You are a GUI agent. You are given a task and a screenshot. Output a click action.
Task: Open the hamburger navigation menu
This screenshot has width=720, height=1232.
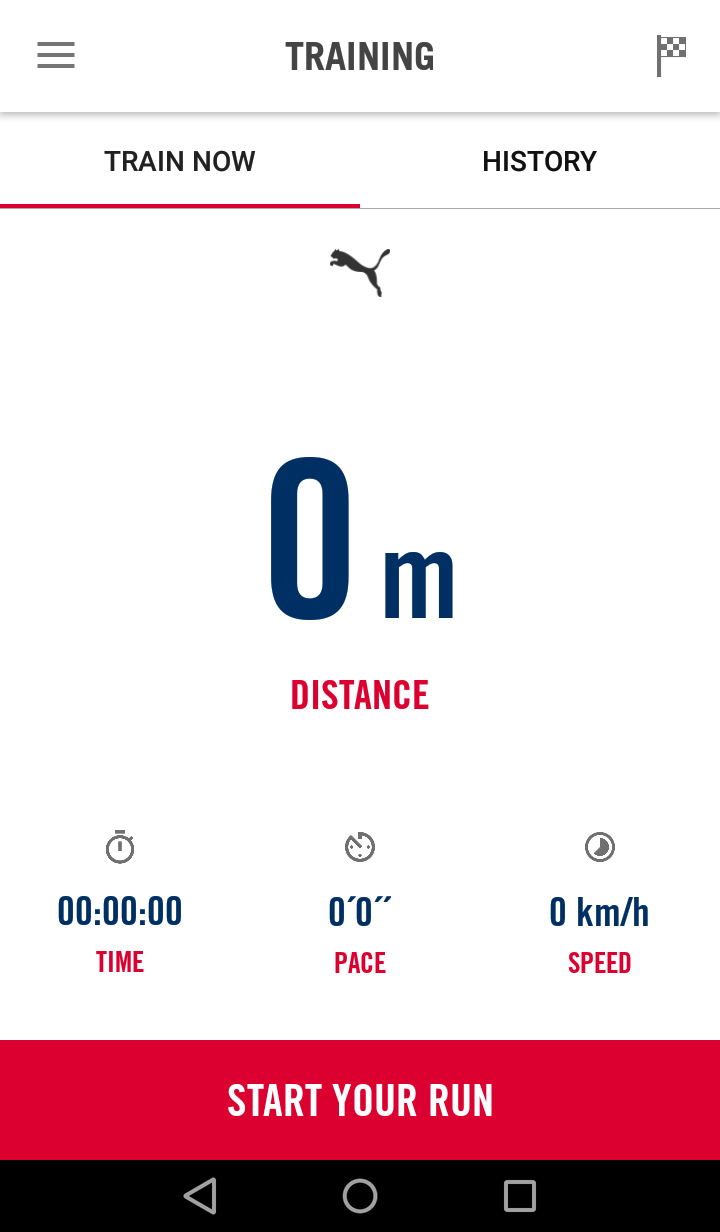click(x=56, y=56)
